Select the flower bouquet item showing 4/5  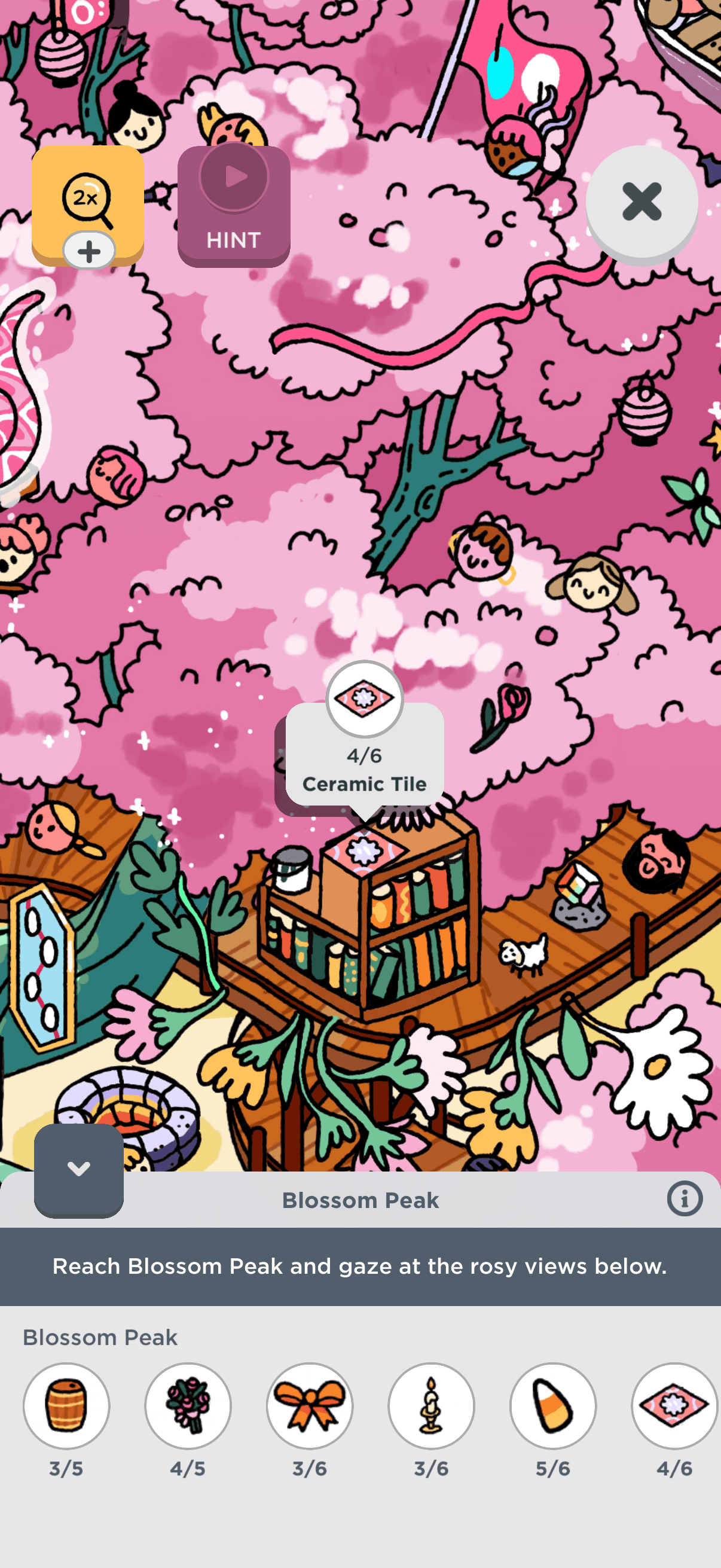188,1405
